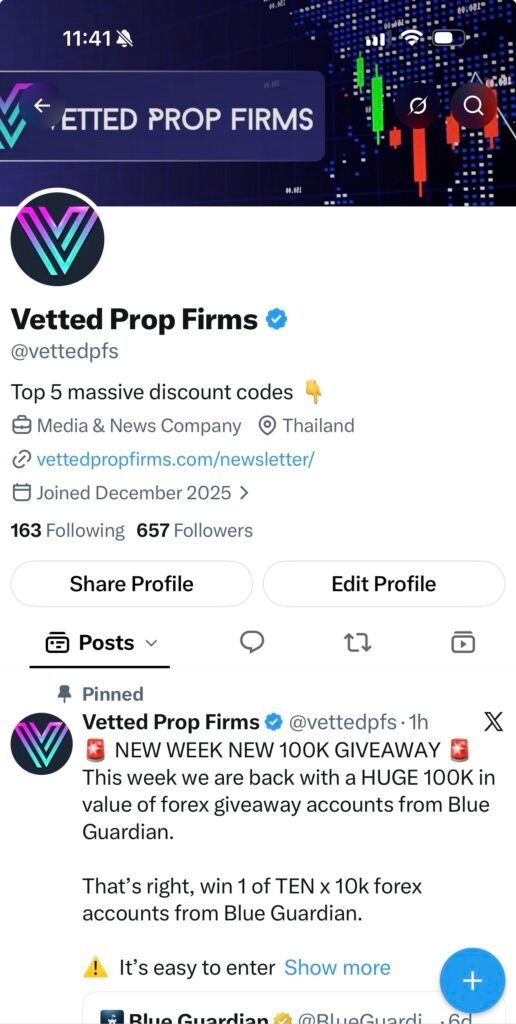This screenshot has width=516, height=1024.
Task: Tap the Edit Profile button
Action: pyautogui.click(x=383, y=583)
